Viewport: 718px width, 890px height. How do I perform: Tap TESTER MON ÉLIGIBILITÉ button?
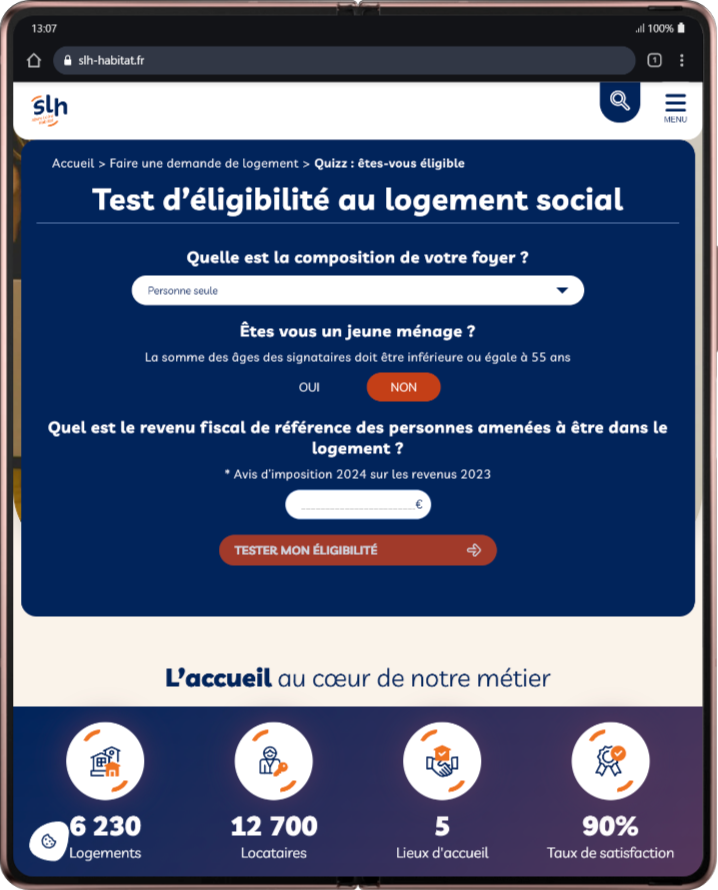[357, 550]
